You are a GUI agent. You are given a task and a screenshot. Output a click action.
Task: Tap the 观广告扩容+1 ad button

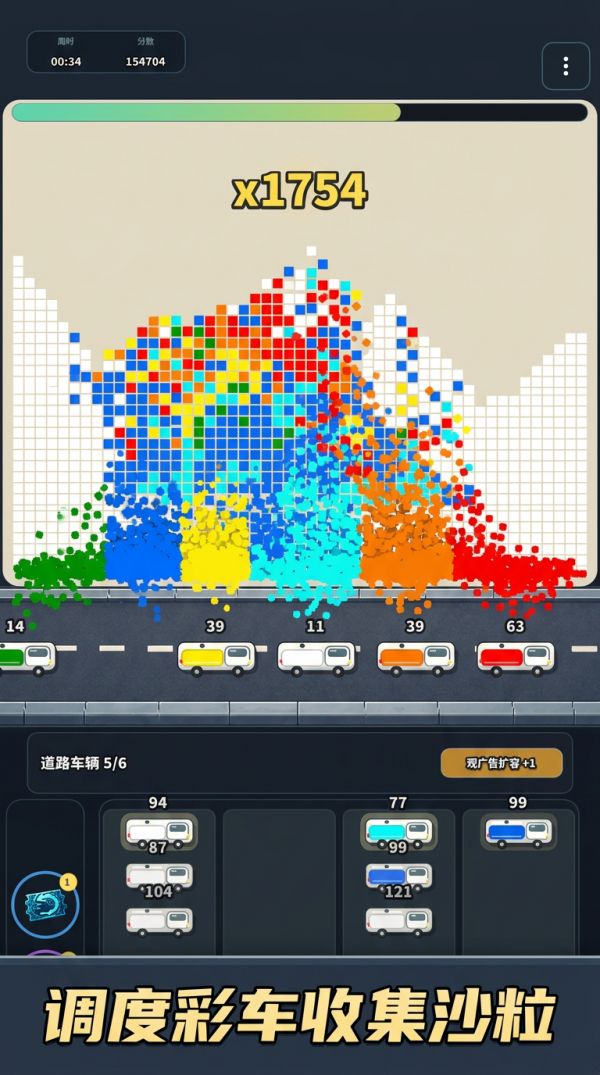[x=501, y=762]
